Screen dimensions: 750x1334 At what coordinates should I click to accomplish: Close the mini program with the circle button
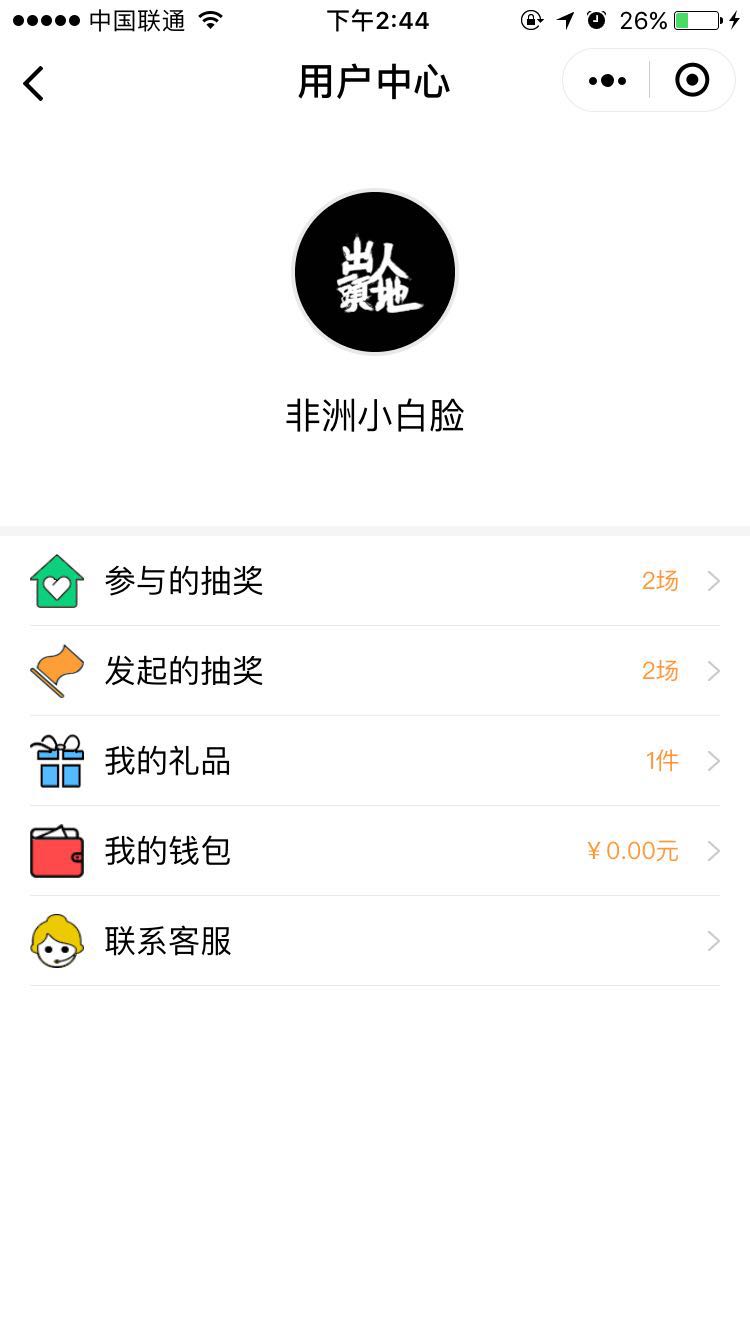pyautogui.click(x=692, y=80)
